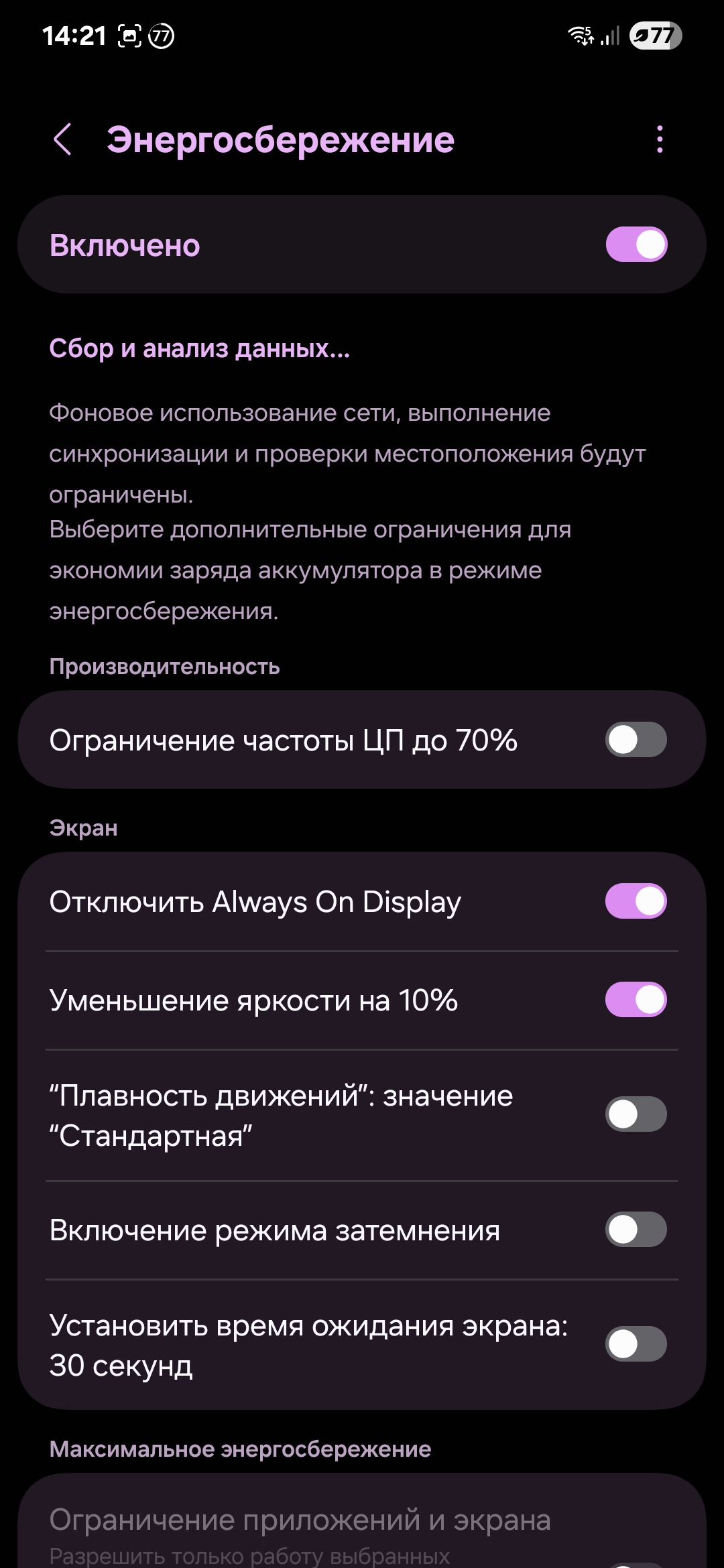
Task: Enable Ограничение частоты ЦП до 70%
Action: point(636,740)
